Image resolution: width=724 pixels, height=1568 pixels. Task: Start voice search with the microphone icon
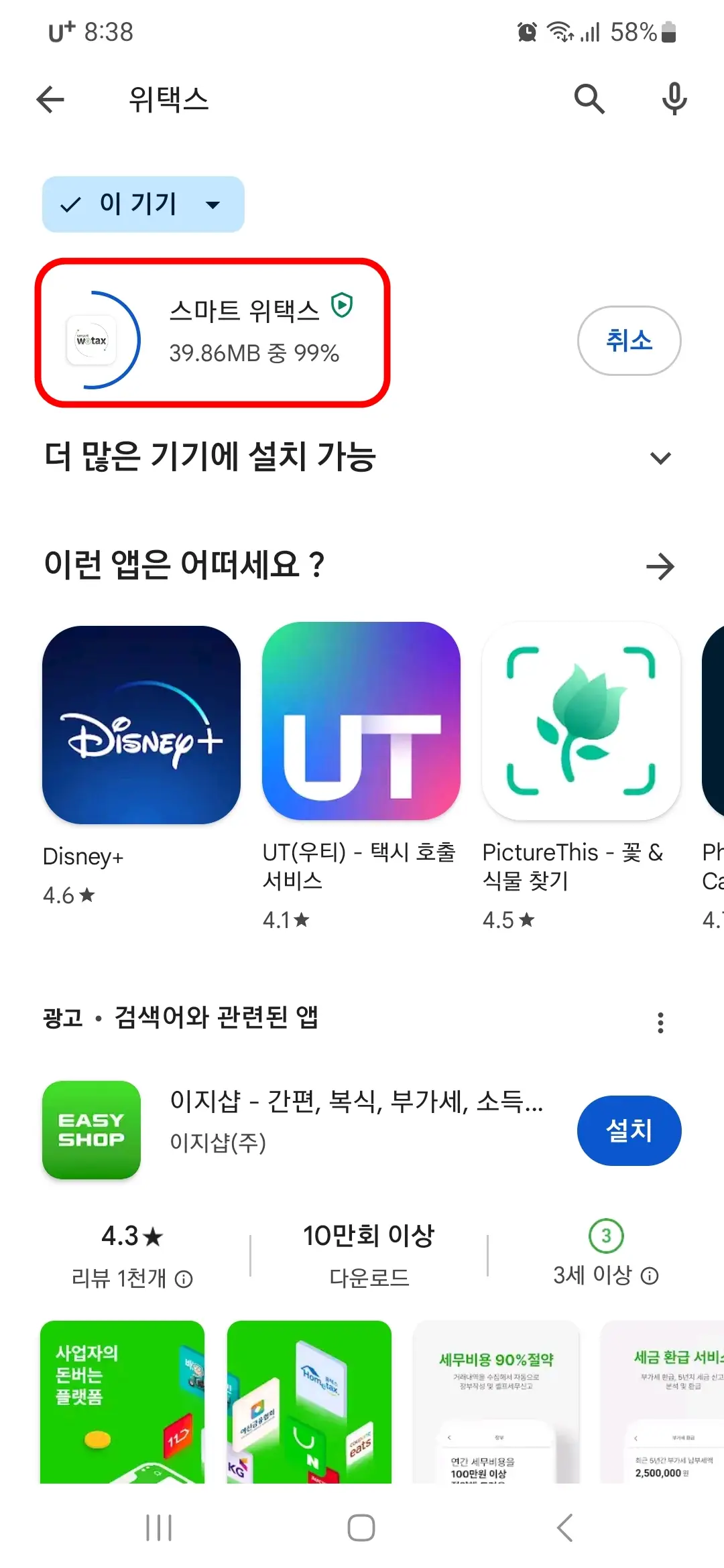pyautogui.click(x=673, y=99)
